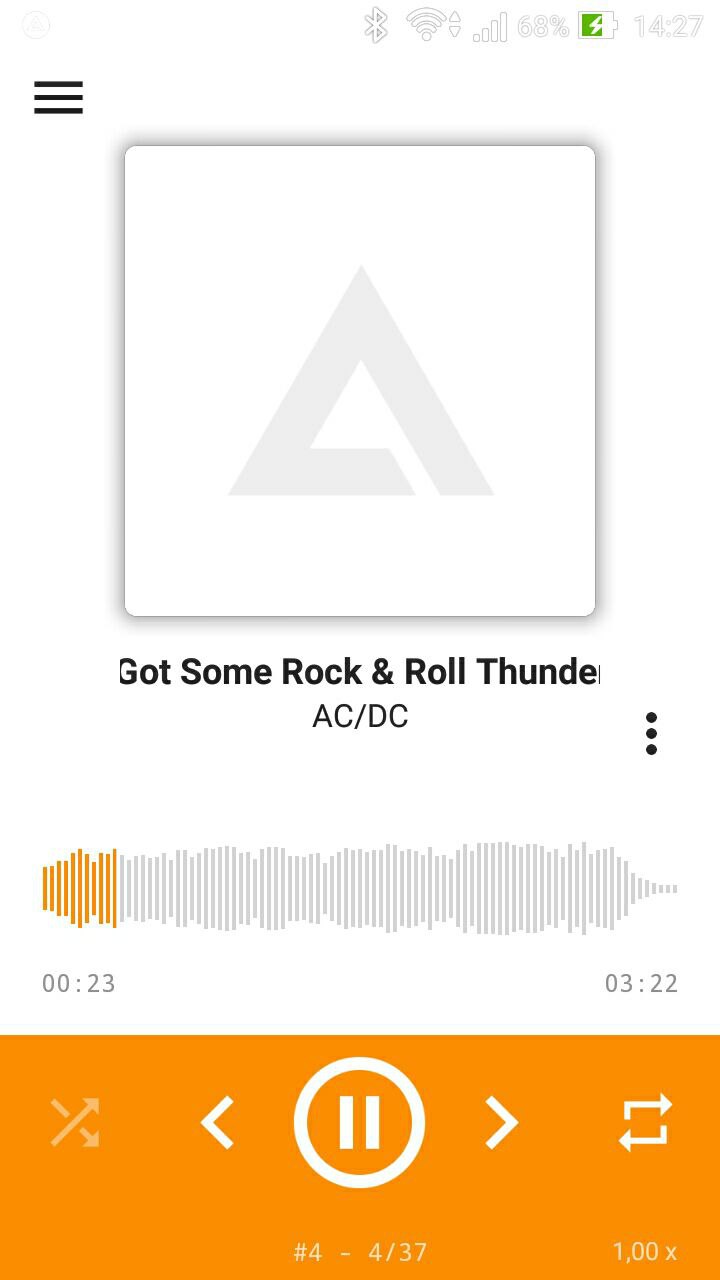Seek within the waveform progress bar
This screenshot has height=1280, width=720.
[x=360, y=888]
